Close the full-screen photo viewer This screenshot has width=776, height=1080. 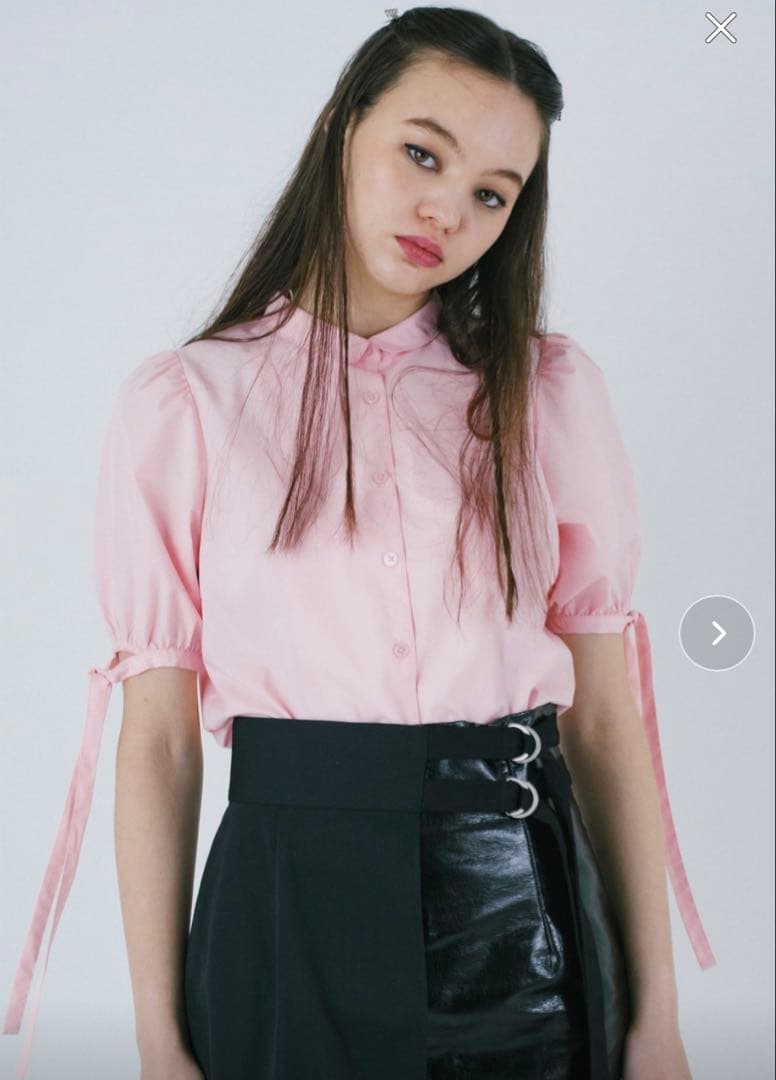click(x=720, y=28)
